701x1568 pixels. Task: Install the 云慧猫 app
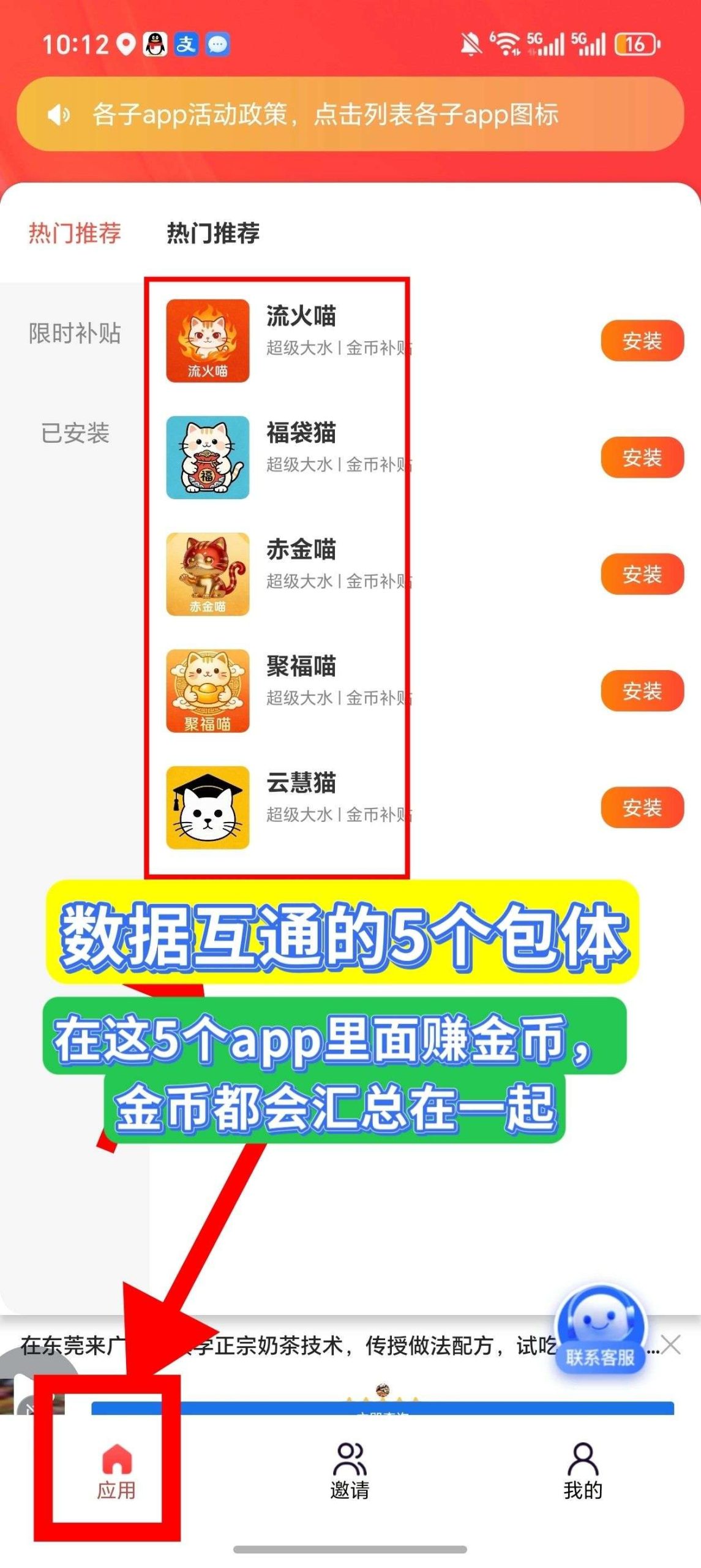point(642,807)
